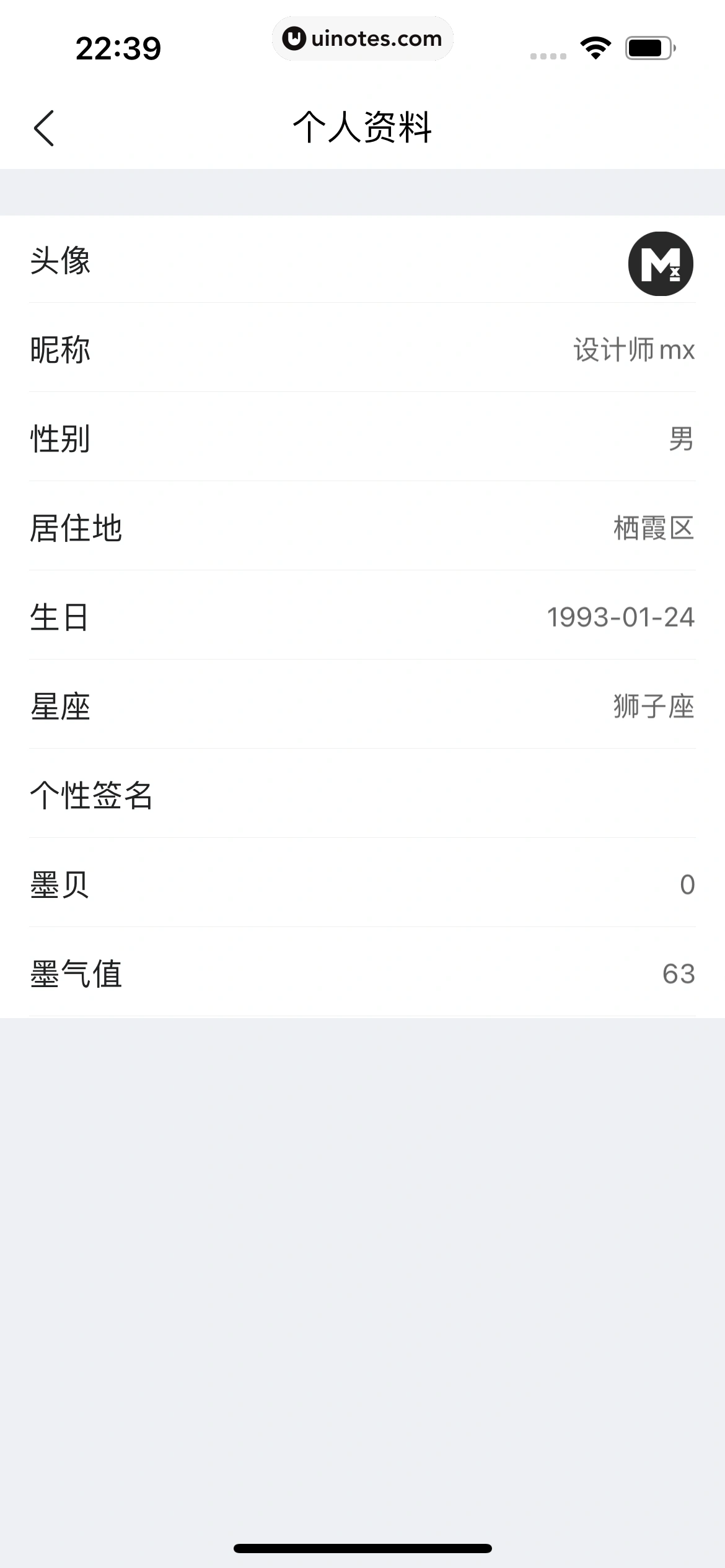Select the 生日 birthday row
The height and width of the screenshot is (1568, 725).
(x=362, y=617)
